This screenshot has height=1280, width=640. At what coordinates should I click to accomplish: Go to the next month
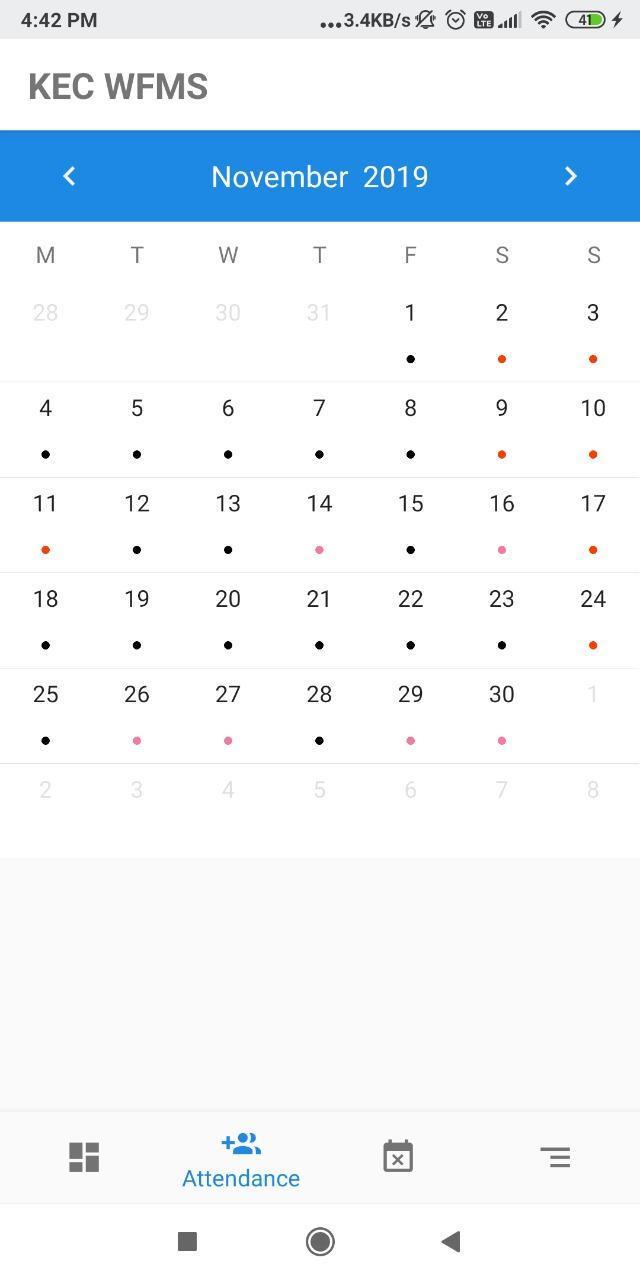570,176
